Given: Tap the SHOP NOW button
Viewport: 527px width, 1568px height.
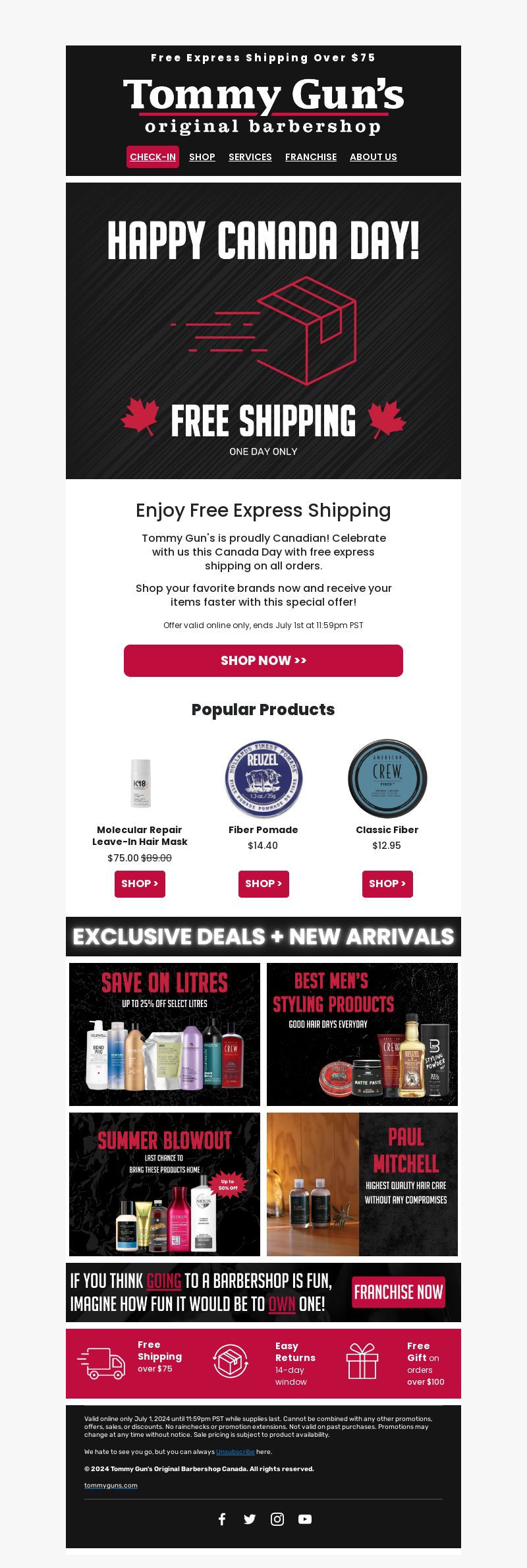Looking at the screenshot, I should point(263,660).
